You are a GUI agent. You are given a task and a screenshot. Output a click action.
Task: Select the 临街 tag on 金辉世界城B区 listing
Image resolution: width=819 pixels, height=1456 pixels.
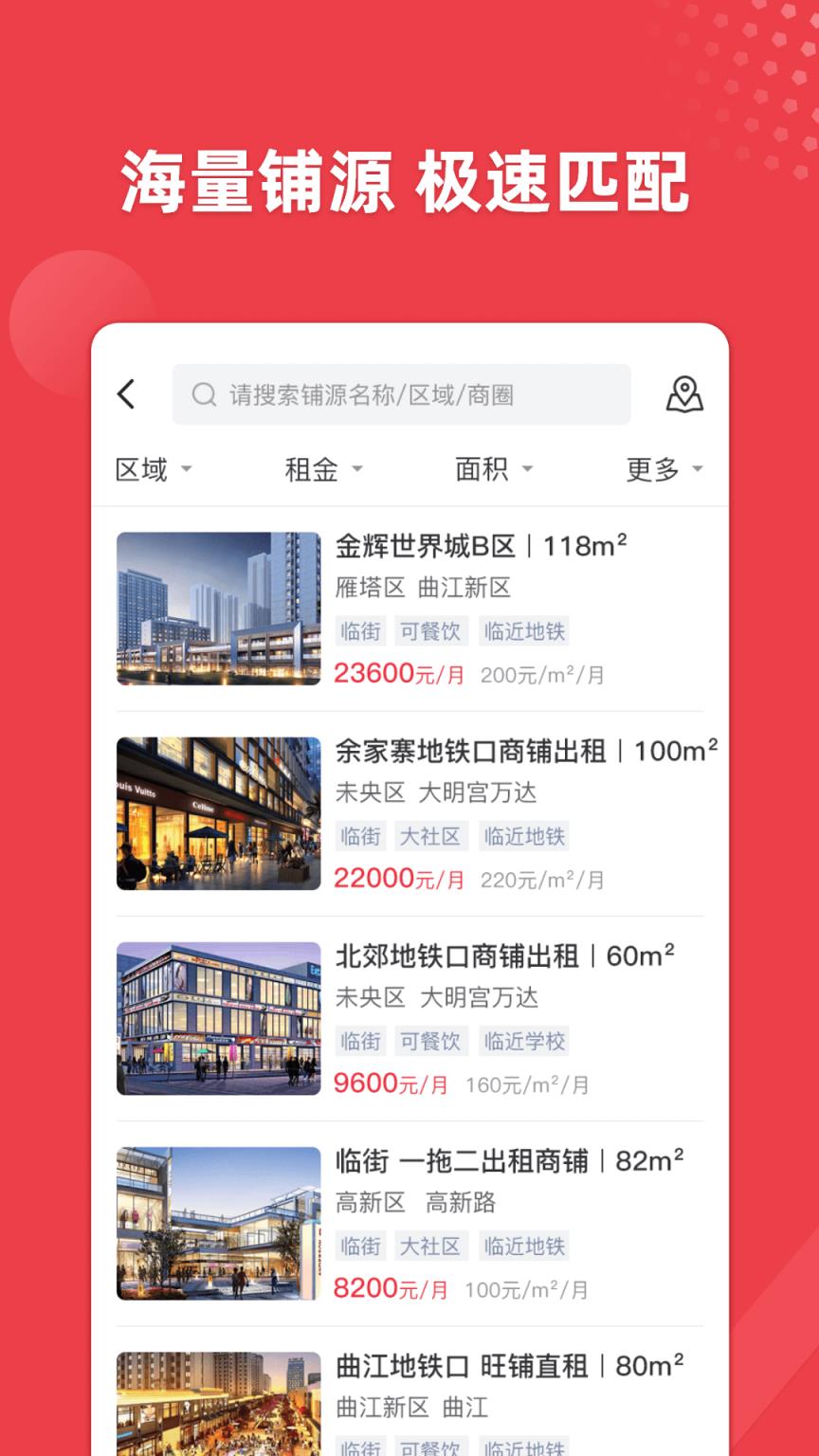(x=360, y=631)
